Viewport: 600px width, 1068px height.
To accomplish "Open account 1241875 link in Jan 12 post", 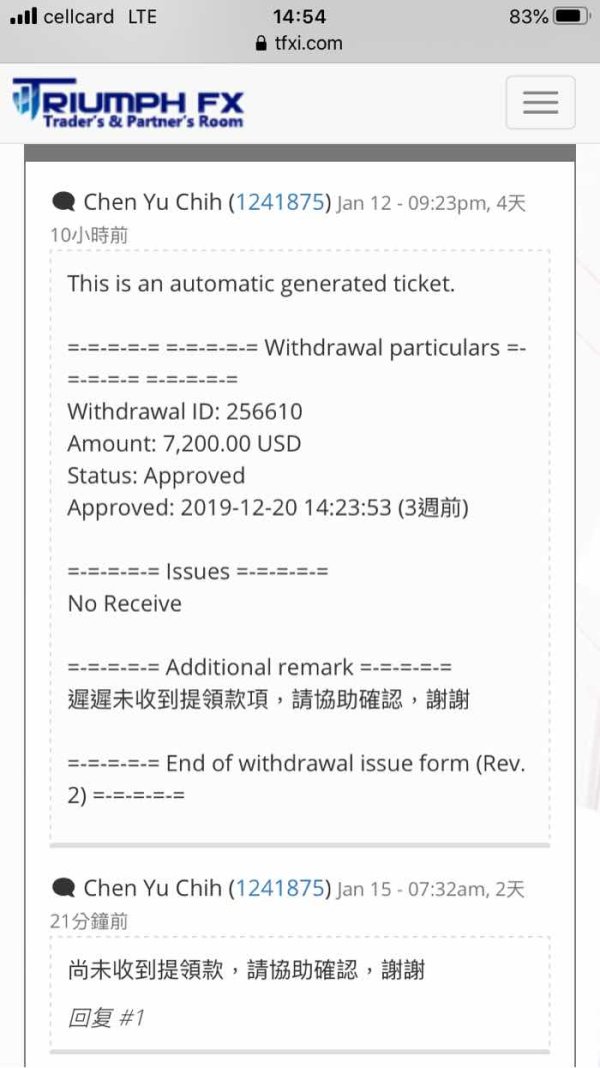I will pos(279,202).
